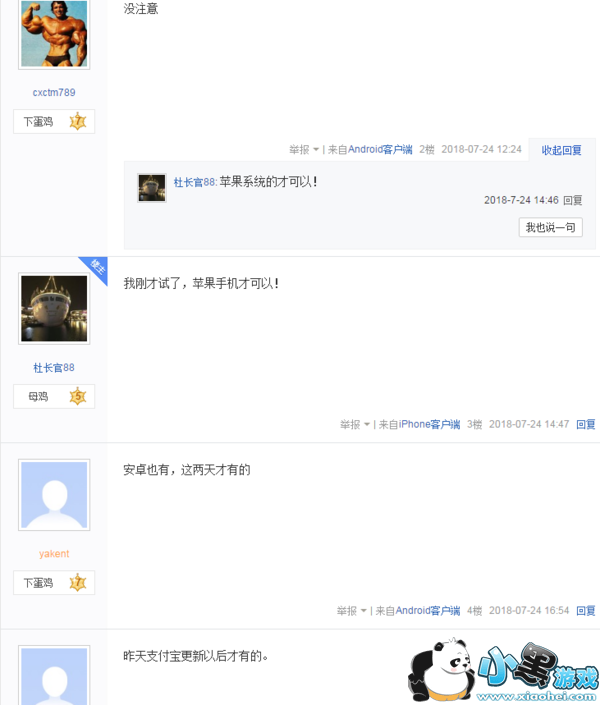Open cxctm789's user profile link
600x705 pixels.
[54, 92]
